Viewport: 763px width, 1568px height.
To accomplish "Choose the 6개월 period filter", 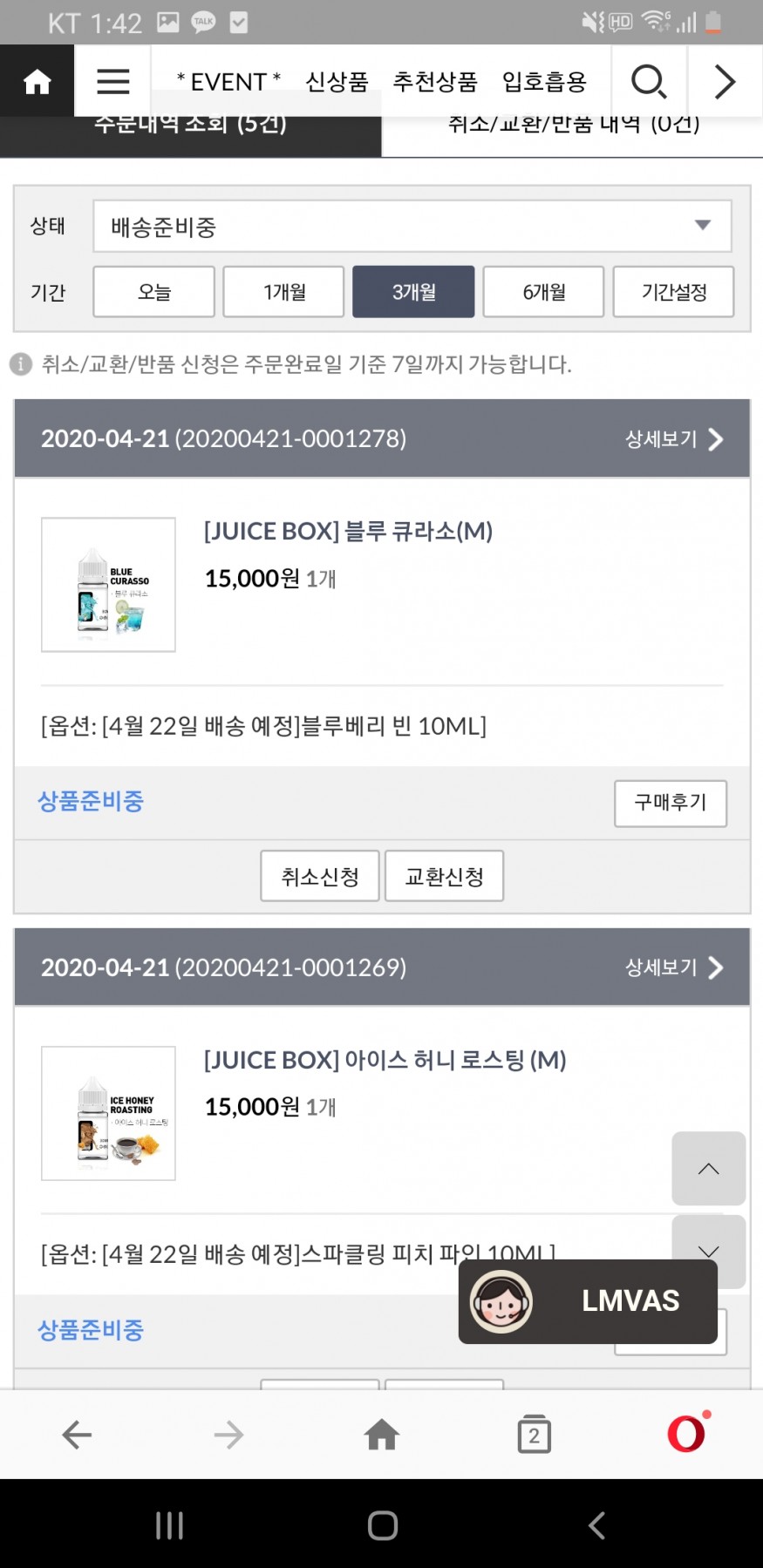I will (x=543, y=292).
